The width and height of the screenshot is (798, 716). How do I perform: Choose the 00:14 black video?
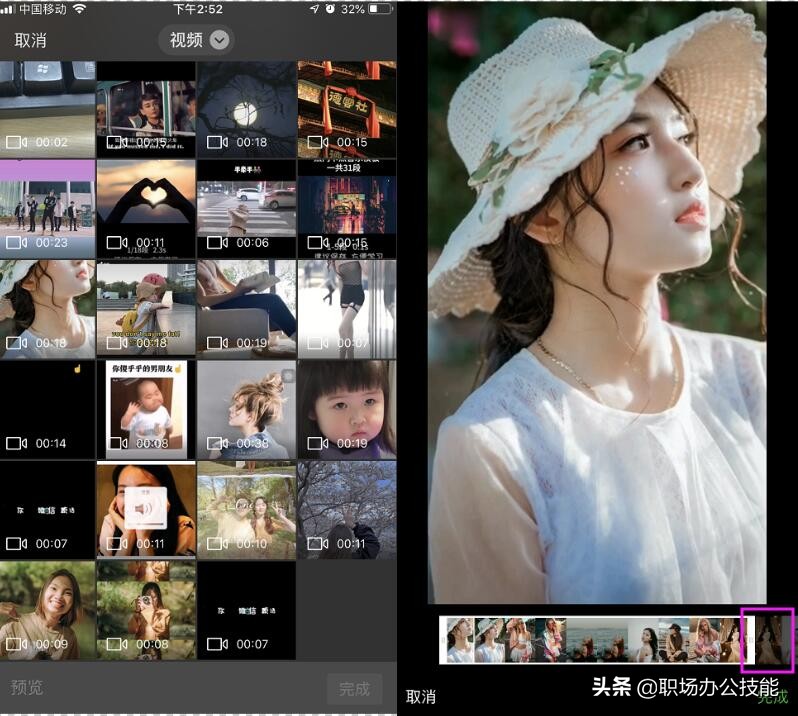(x=47, y=408)
